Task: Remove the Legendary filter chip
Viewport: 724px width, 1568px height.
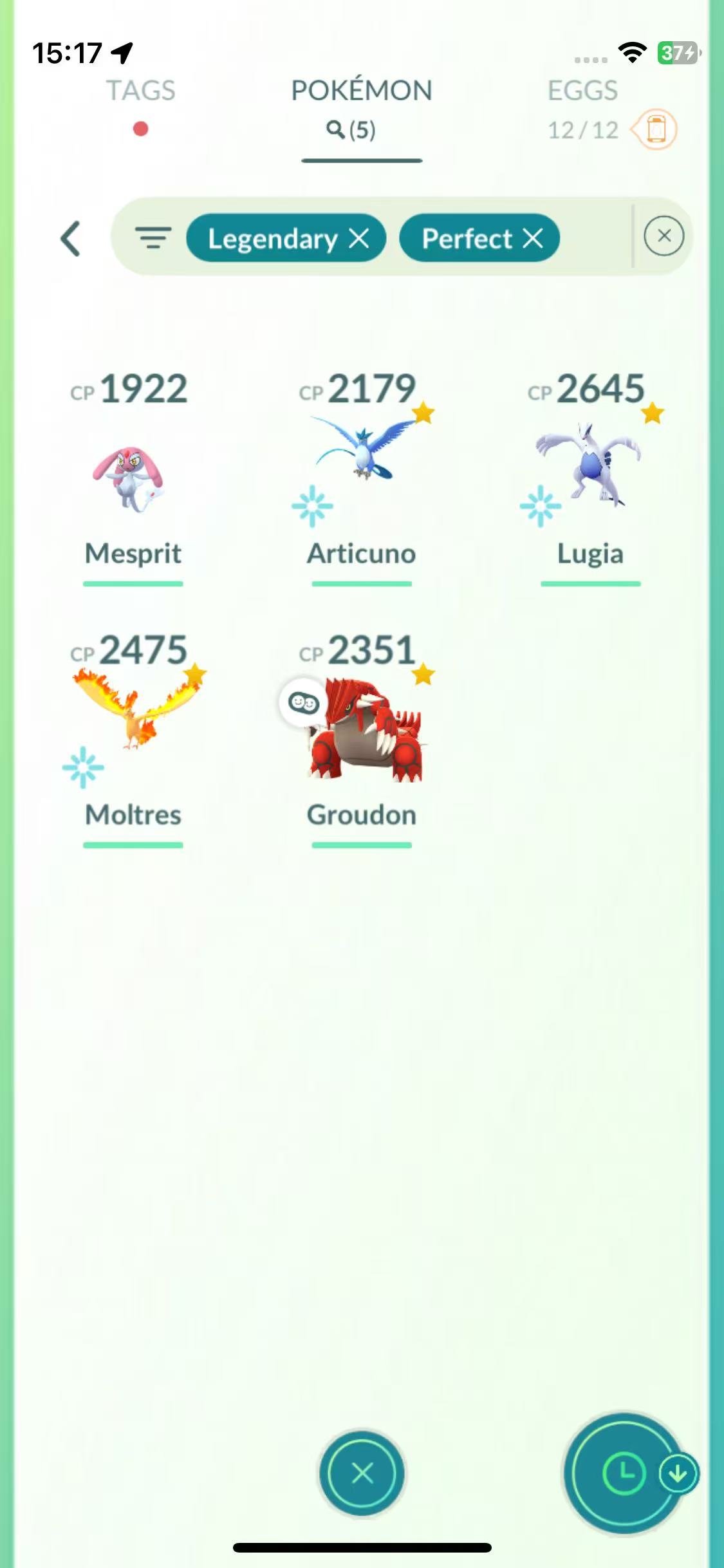Action: [359, 239]
